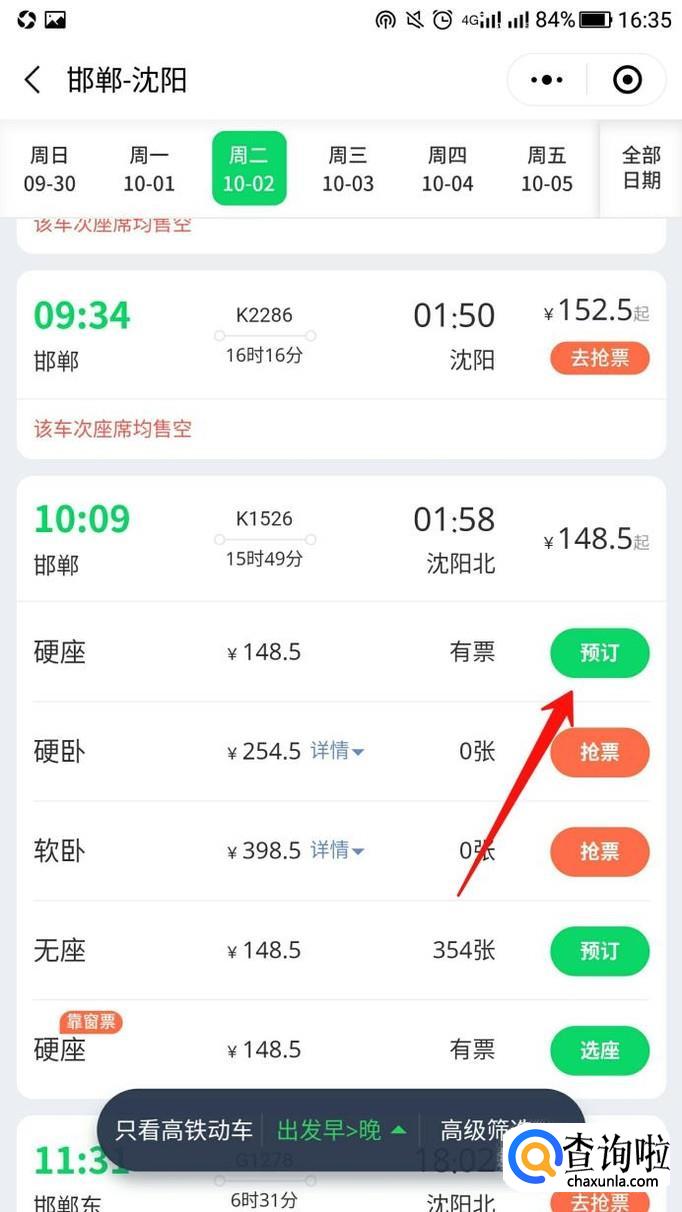Show 详情 for 软卧 price

pyautogui.click(x=337, y=850)
